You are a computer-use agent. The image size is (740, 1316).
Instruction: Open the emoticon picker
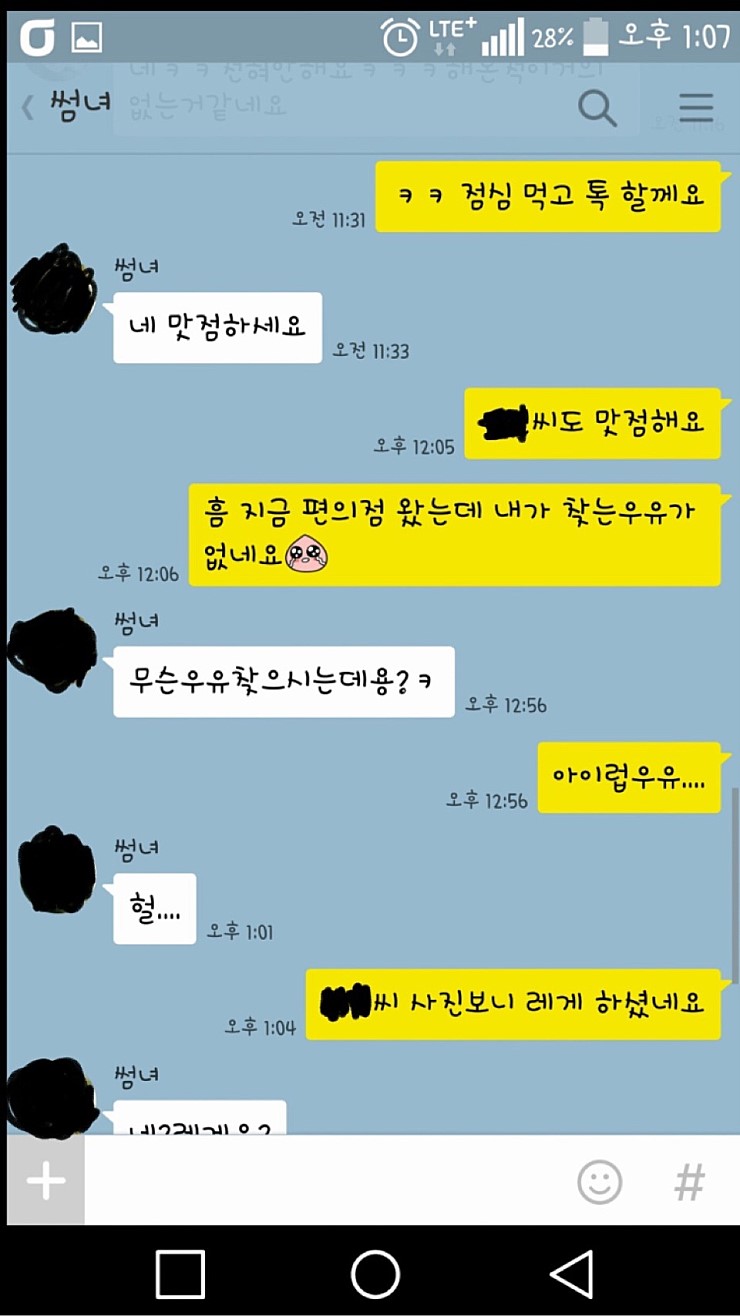[599, 1182]
